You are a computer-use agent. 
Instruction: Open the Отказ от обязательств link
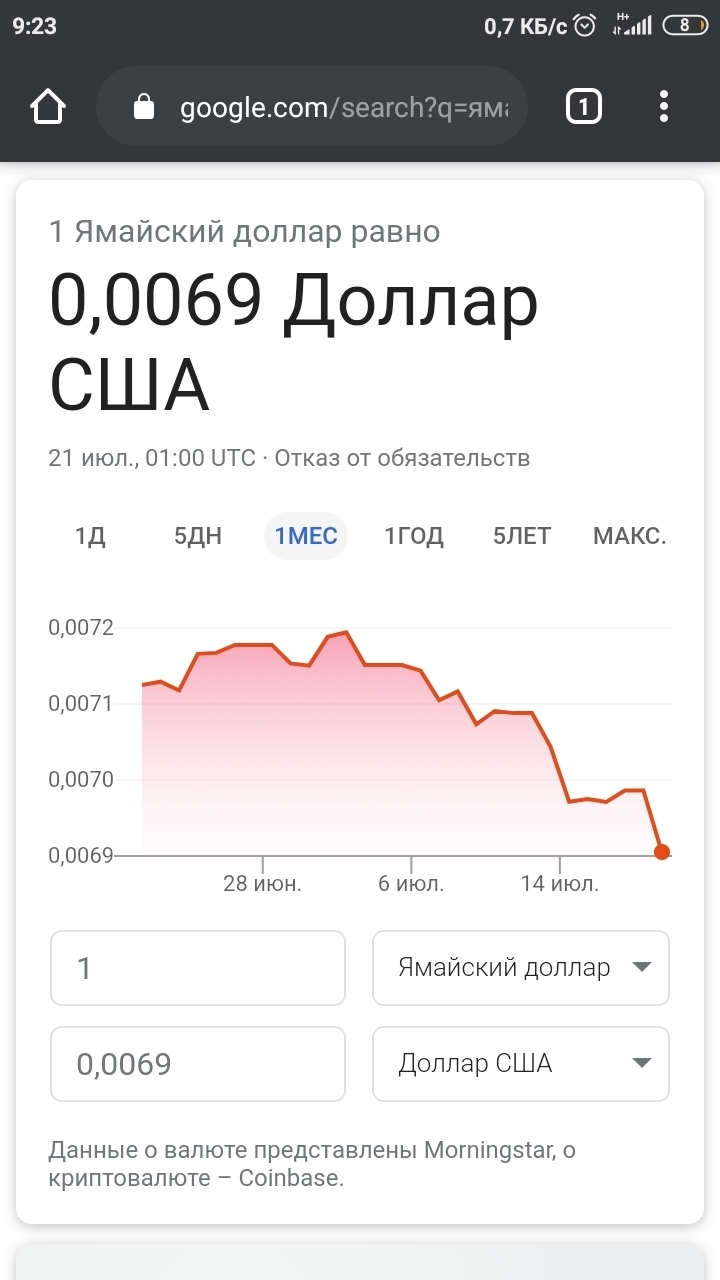click(402, 458)
